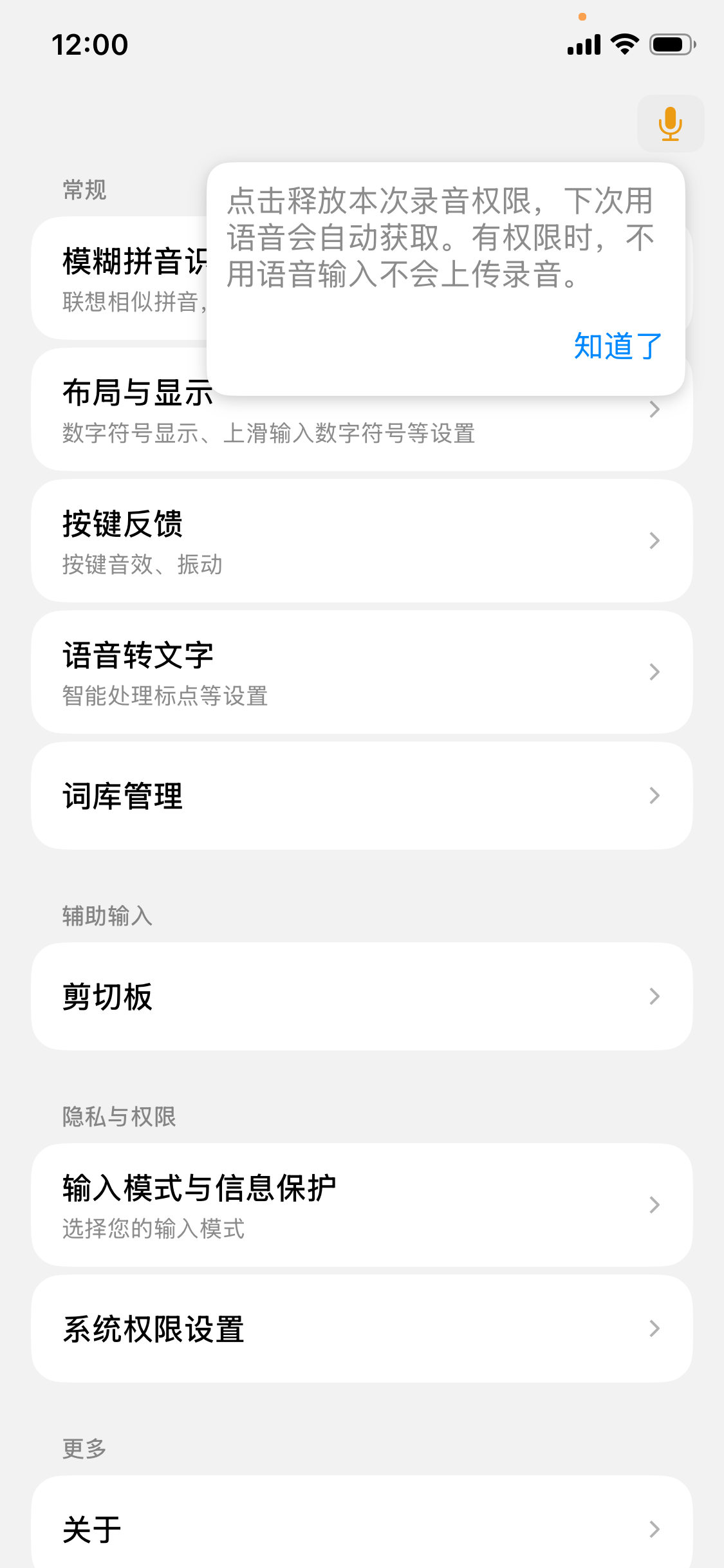Open 按键反馈 settings
Viewport: 724px width, 1568px height.
362,541
